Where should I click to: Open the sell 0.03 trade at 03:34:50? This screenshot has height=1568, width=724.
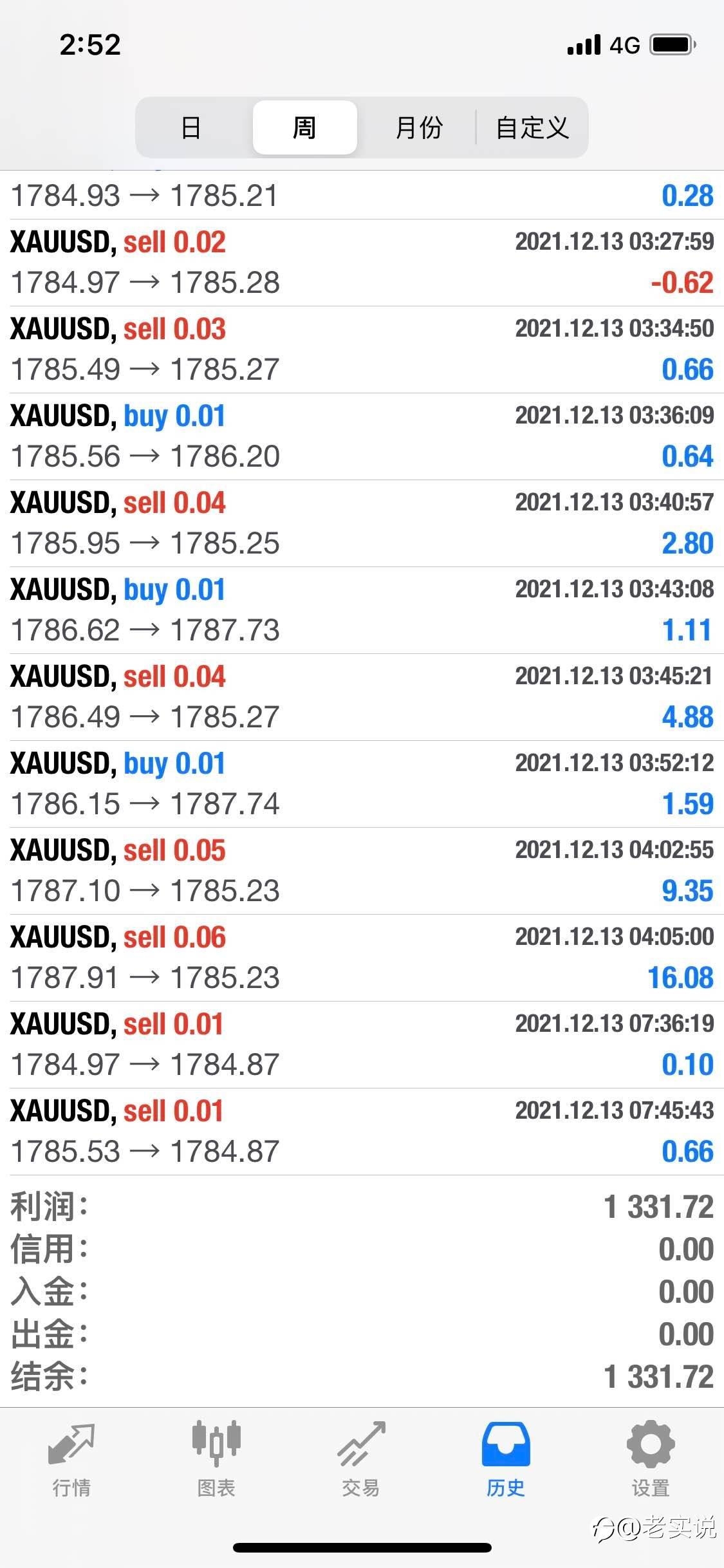362,350
